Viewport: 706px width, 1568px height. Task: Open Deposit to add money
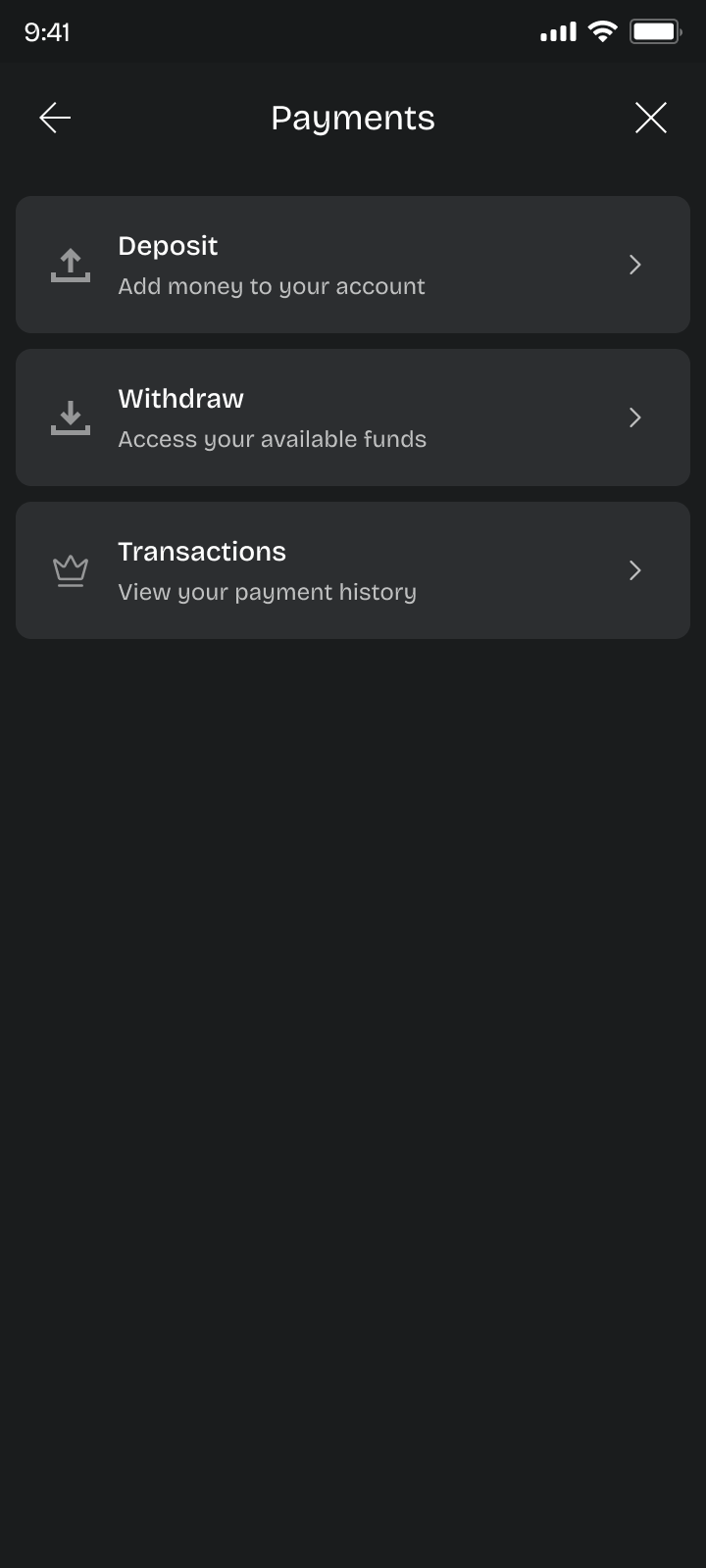pos(353,265)
